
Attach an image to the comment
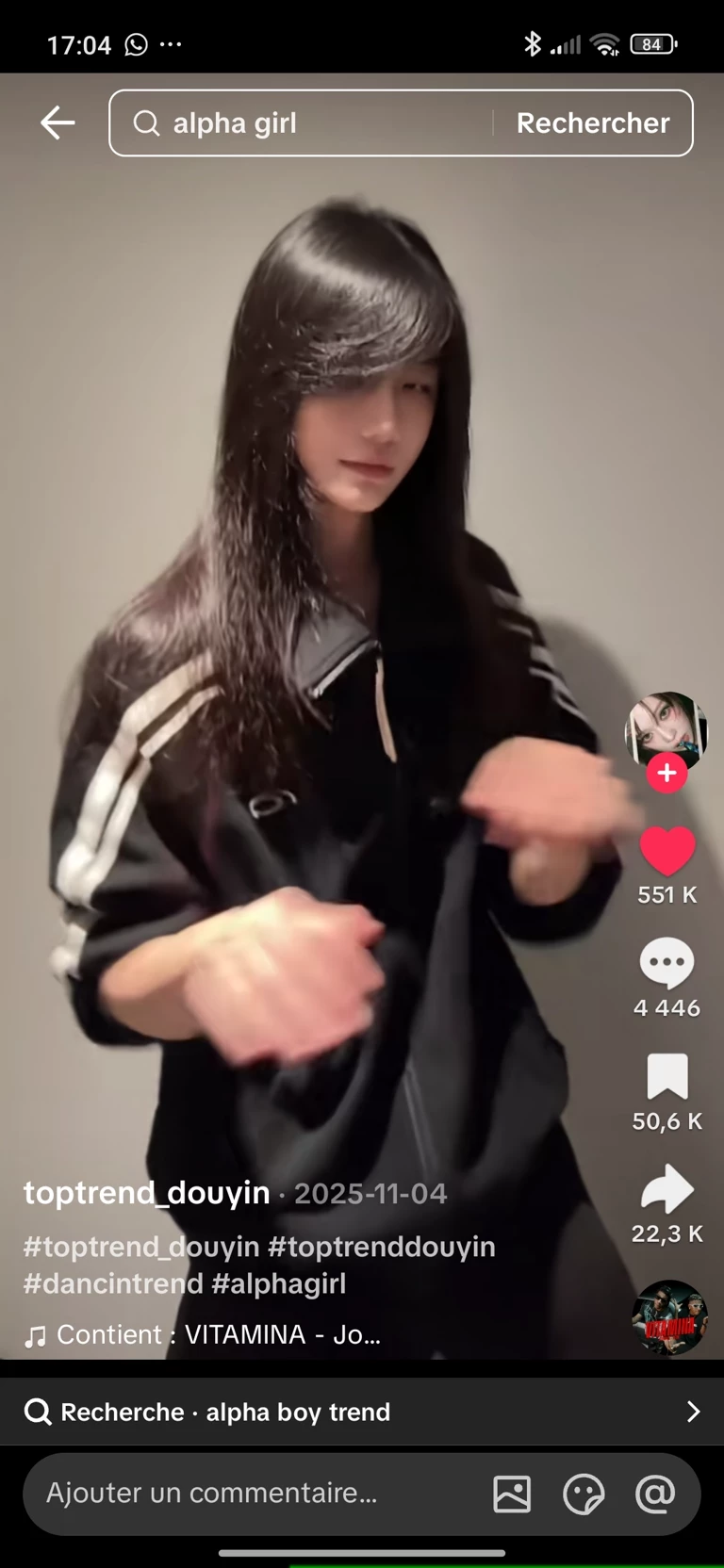[512, 1494]
